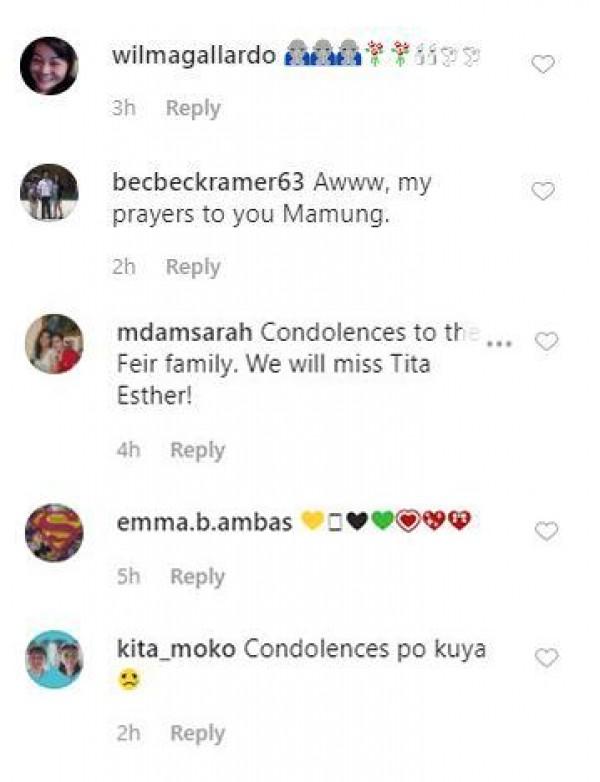Screen dimensions: 600x782
Task: Like mdamsarah's comment
Action: tap(546, 342)
